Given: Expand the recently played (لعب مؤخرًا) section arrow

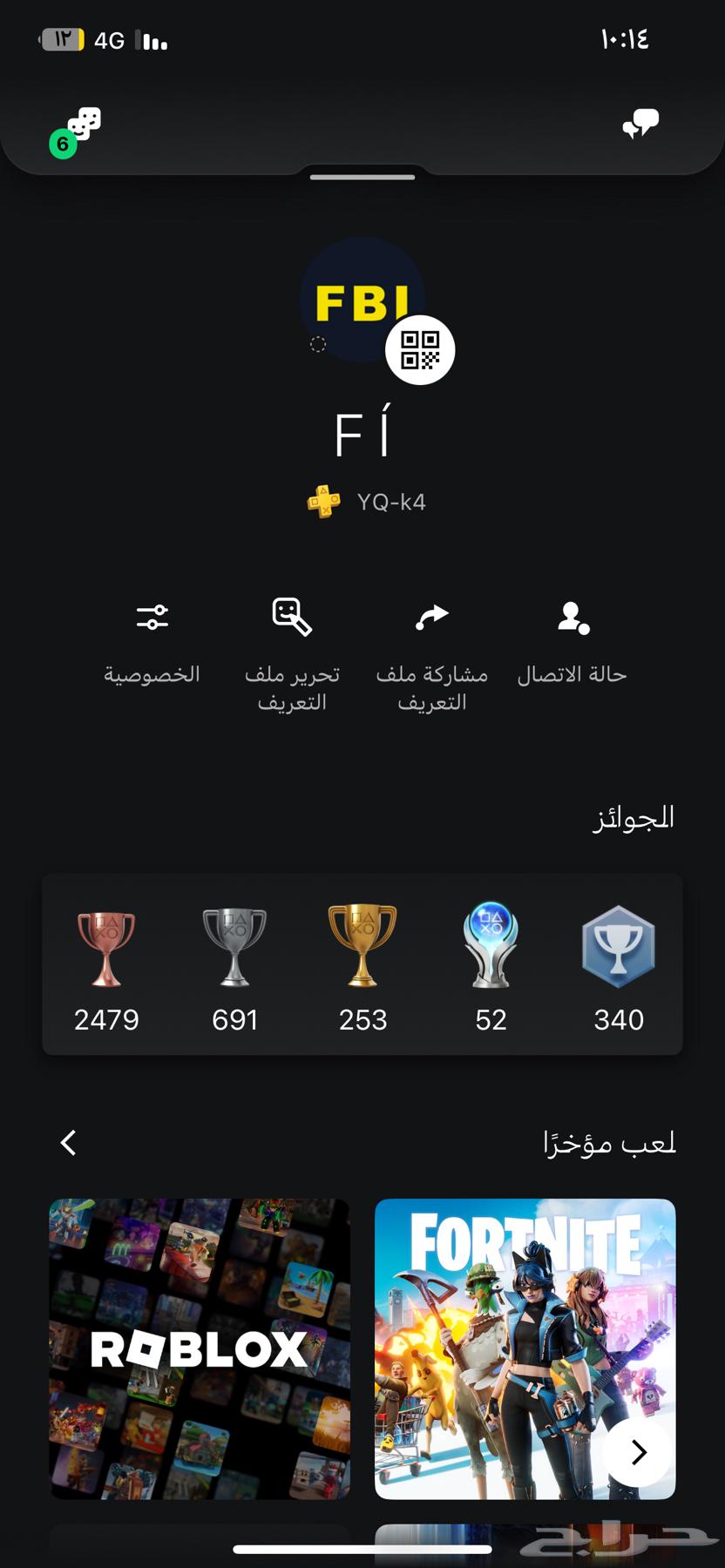Looking at the screenshot, I should tap(68, 1142).
